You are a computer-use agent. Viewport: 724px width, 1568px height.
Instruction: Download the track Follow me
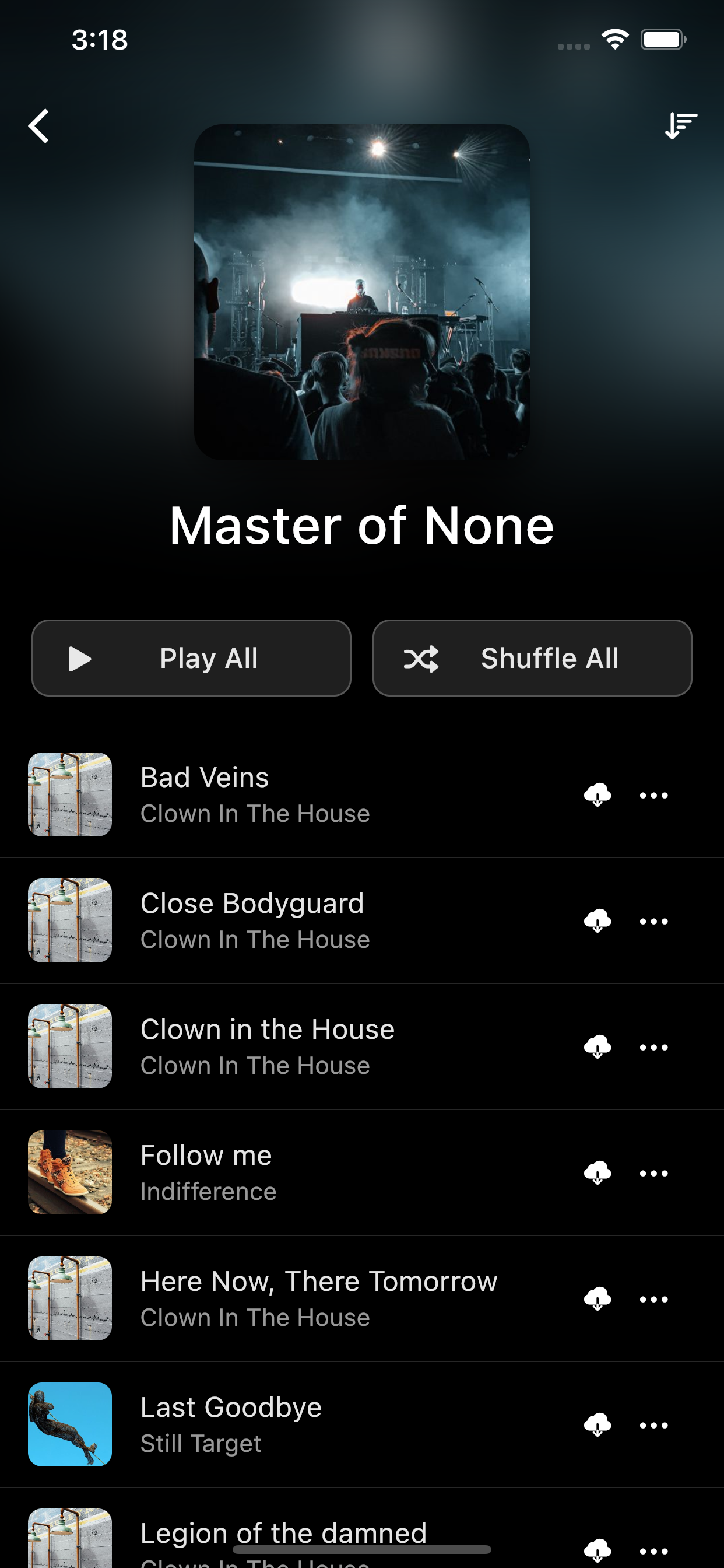[598, 1173]
